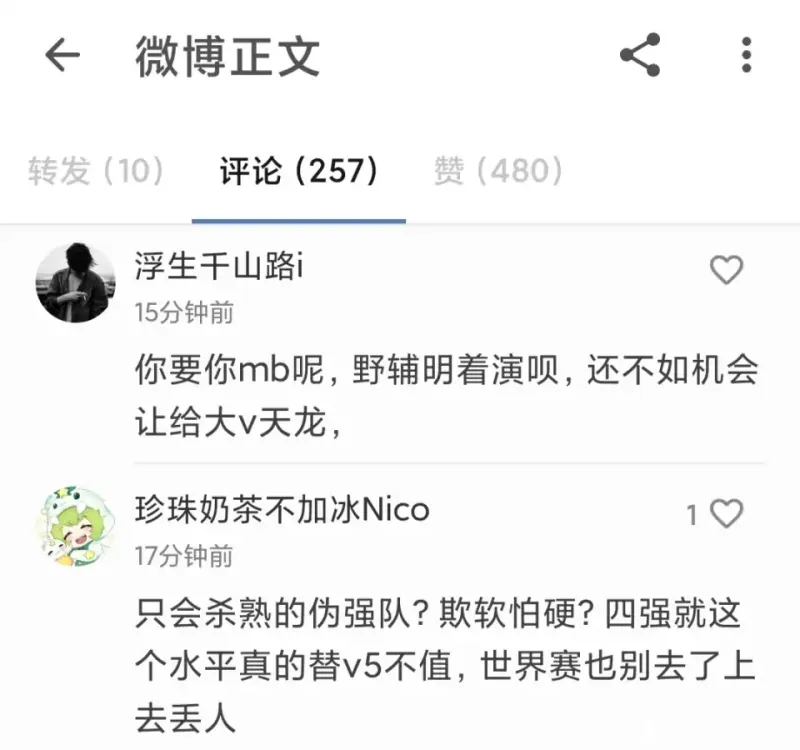Go back using the arrow icon
Screen dimensions: 800x750
pos(62,56)
